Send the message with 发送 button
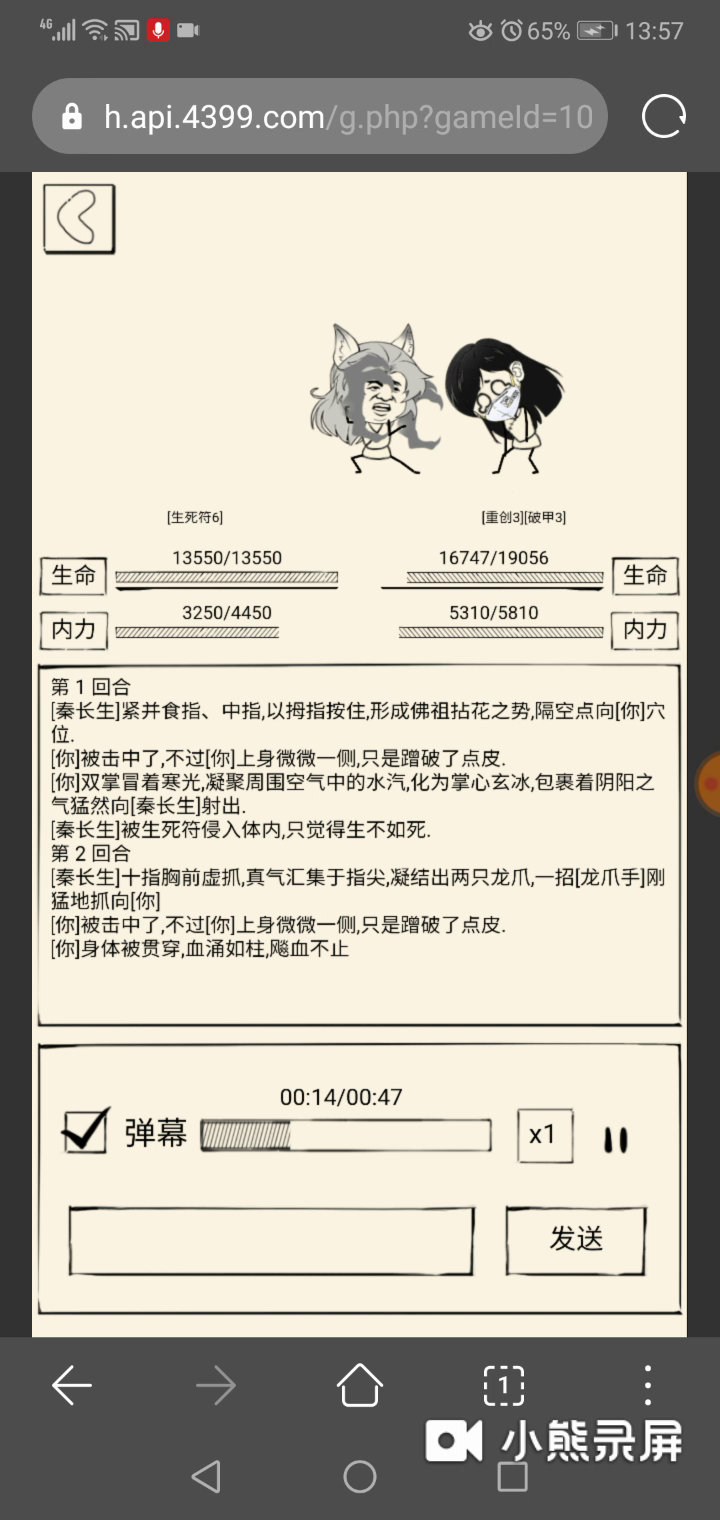 tap(576, 1240)
